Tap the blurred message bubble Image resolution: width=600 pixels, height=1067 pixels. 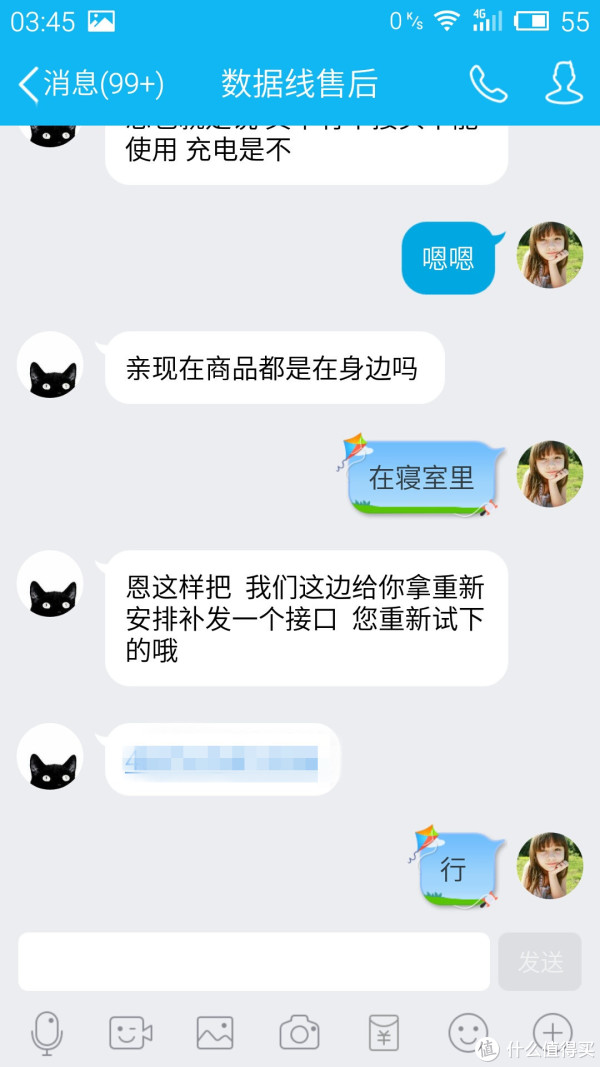click(x=222, y=759)
